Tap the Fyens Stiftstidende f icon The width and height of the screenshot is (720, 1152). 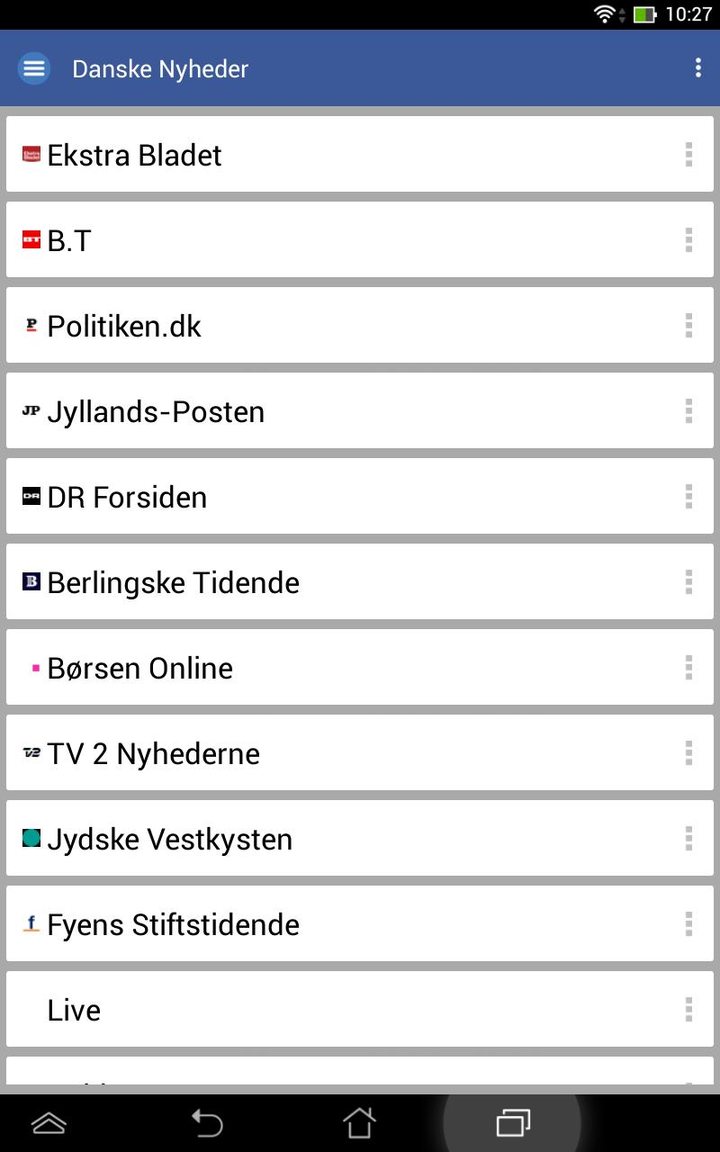click(30, 924)
